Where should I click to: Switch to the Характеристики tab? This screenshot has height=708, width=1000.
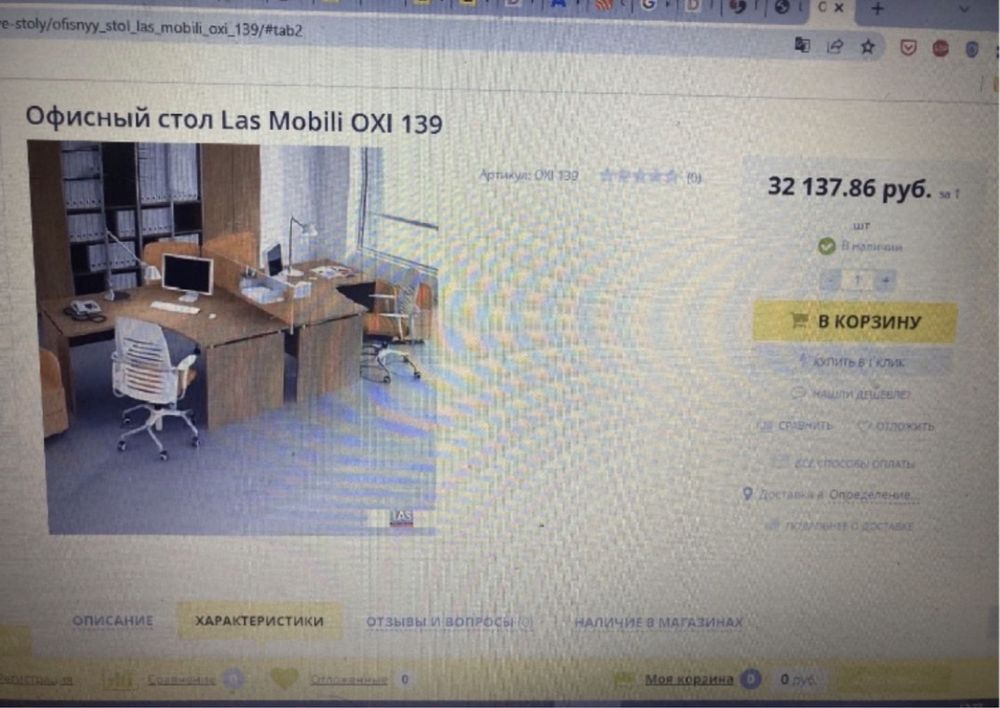click(x=259, y=621)
